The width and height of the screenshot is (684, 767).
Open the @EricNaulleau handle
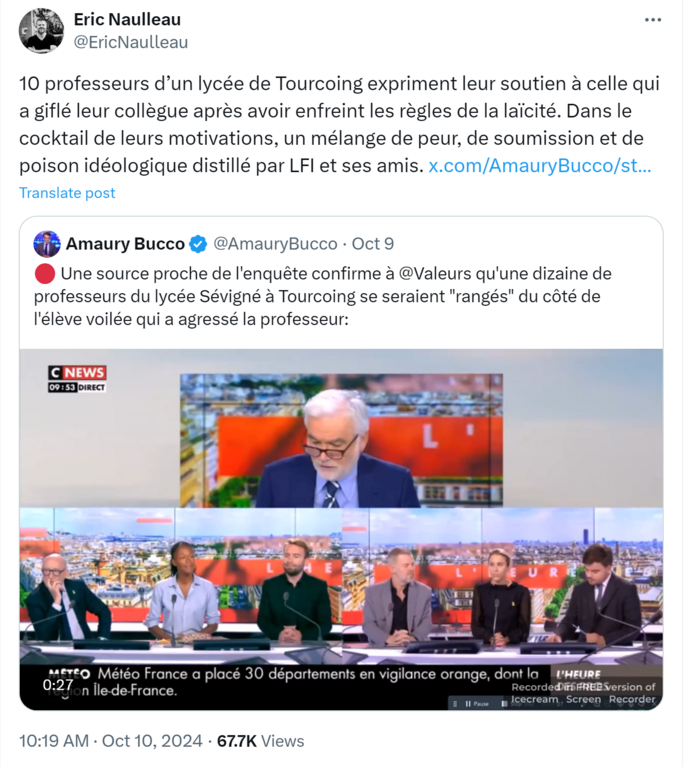point(131,42)
